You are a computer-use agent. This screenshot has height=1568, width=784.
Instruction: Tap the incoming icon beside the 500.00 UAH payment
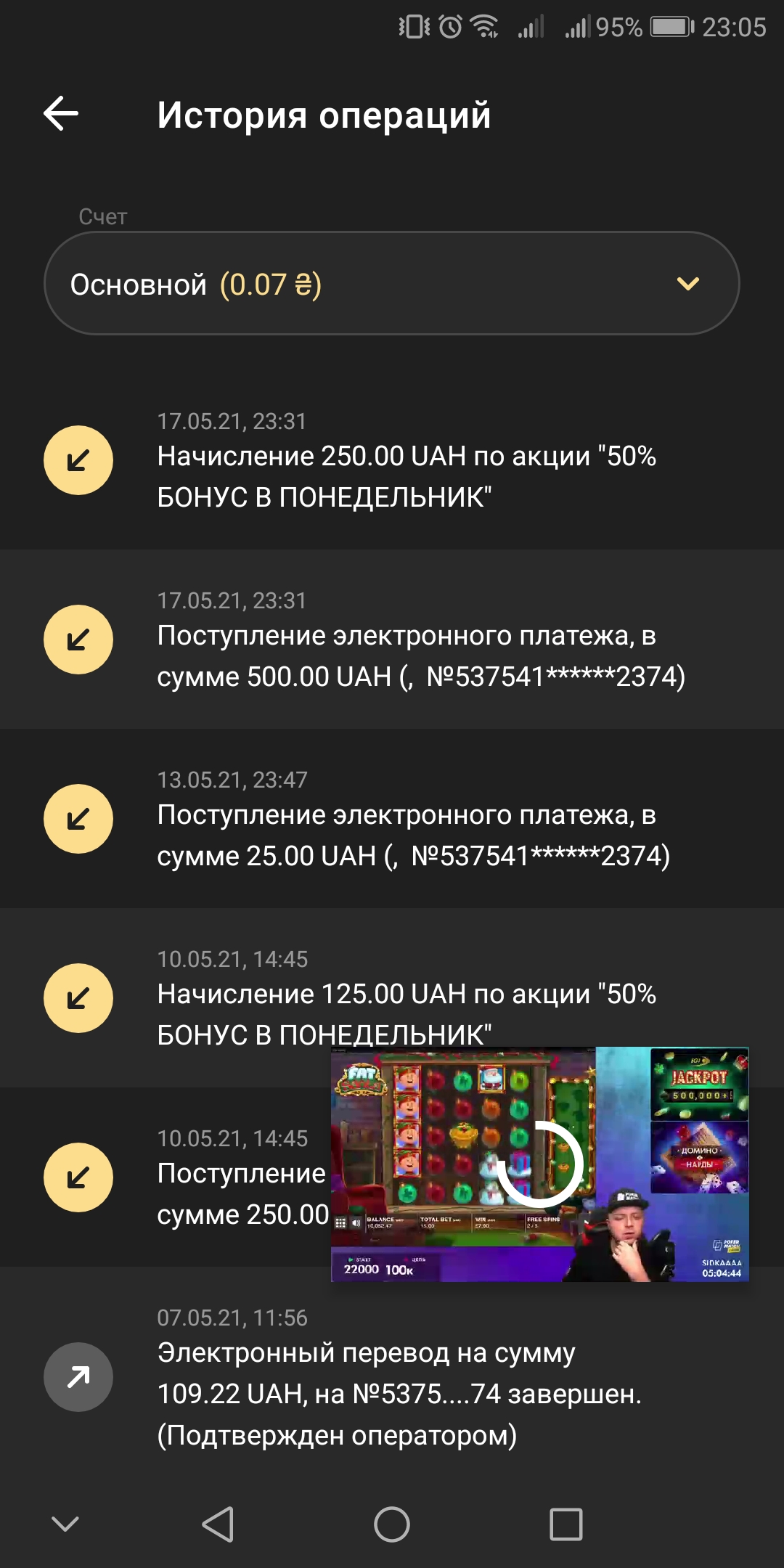click(78, 640)
